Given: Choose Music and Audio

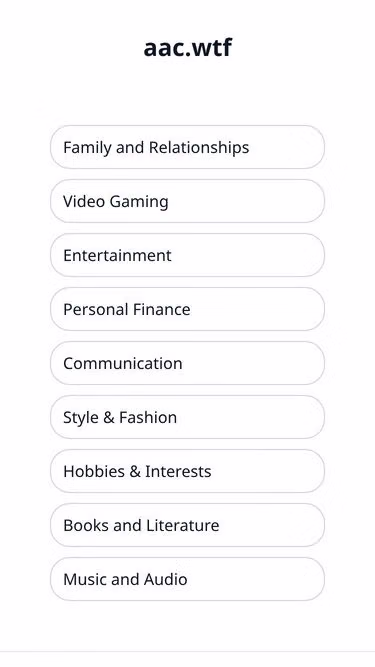Looking at the screenshot, I should [x=188, y=579].
